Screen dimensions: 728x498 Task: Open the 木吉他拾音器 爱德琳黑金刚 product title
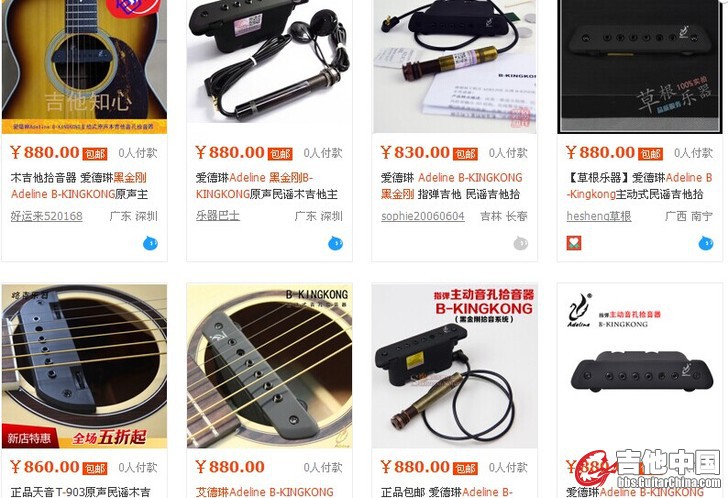(x=78, y=185)
